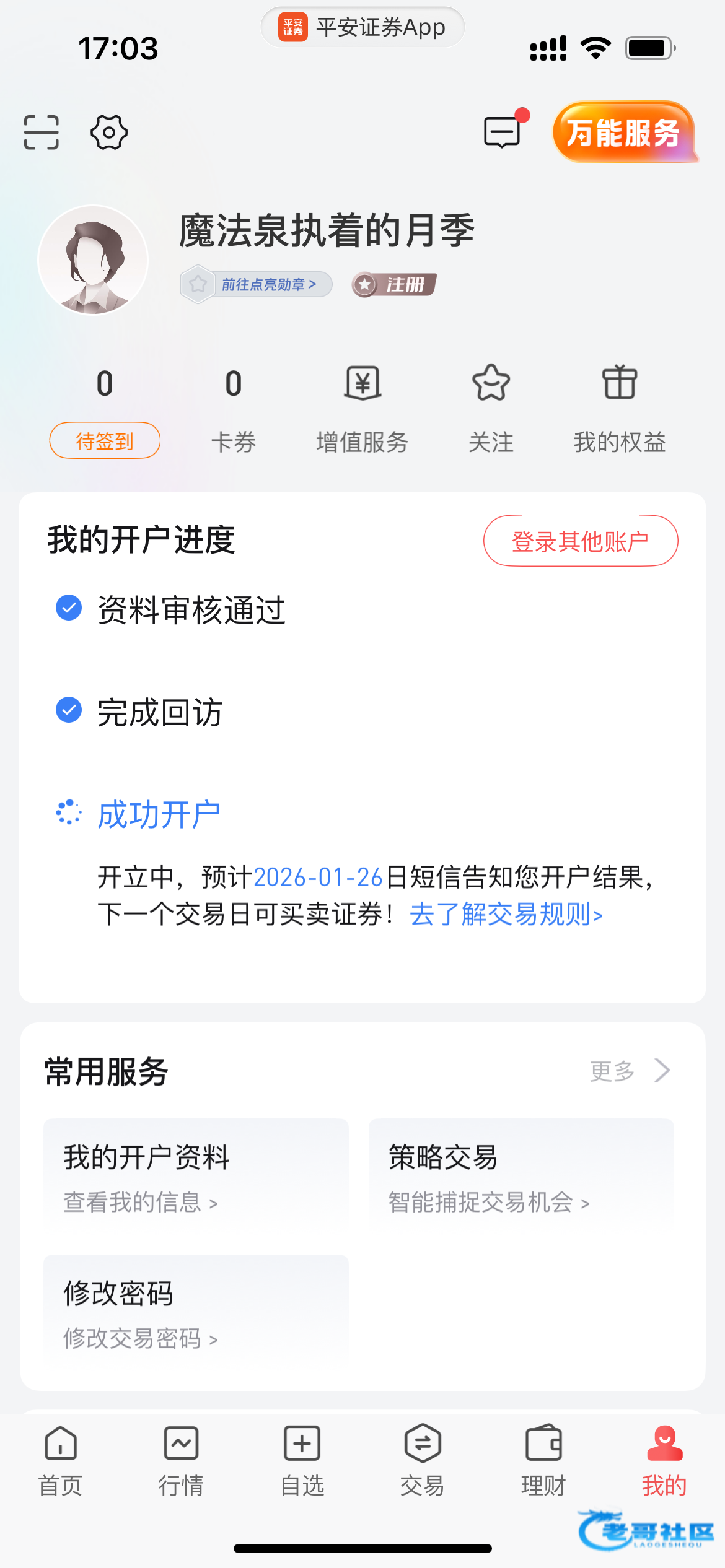This screenshot has width=725, height=1568.
Task: Open the 修改密码 card
Action: click(x=196, y=1311)
